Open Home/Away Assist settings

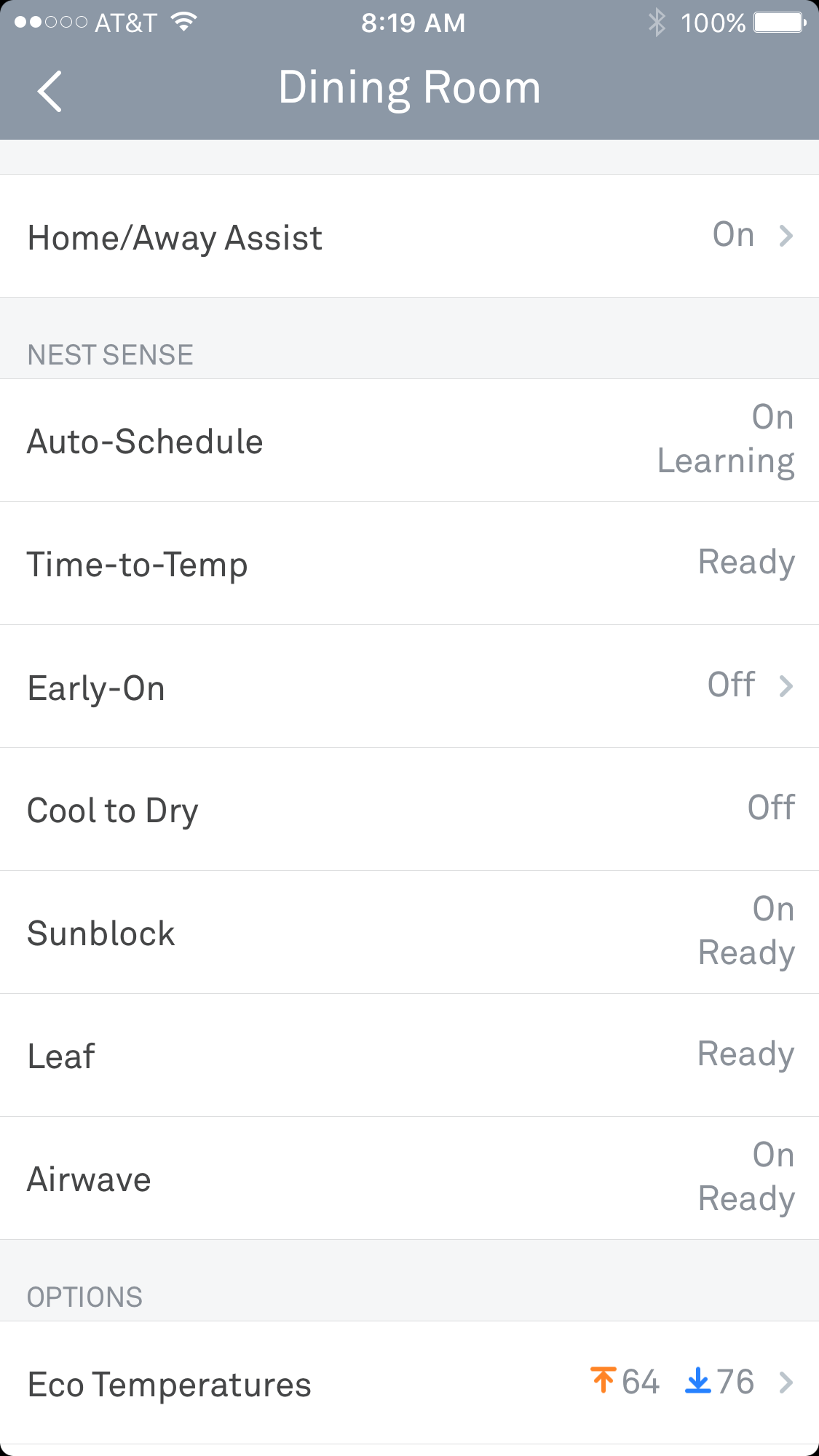coord(409,236)
